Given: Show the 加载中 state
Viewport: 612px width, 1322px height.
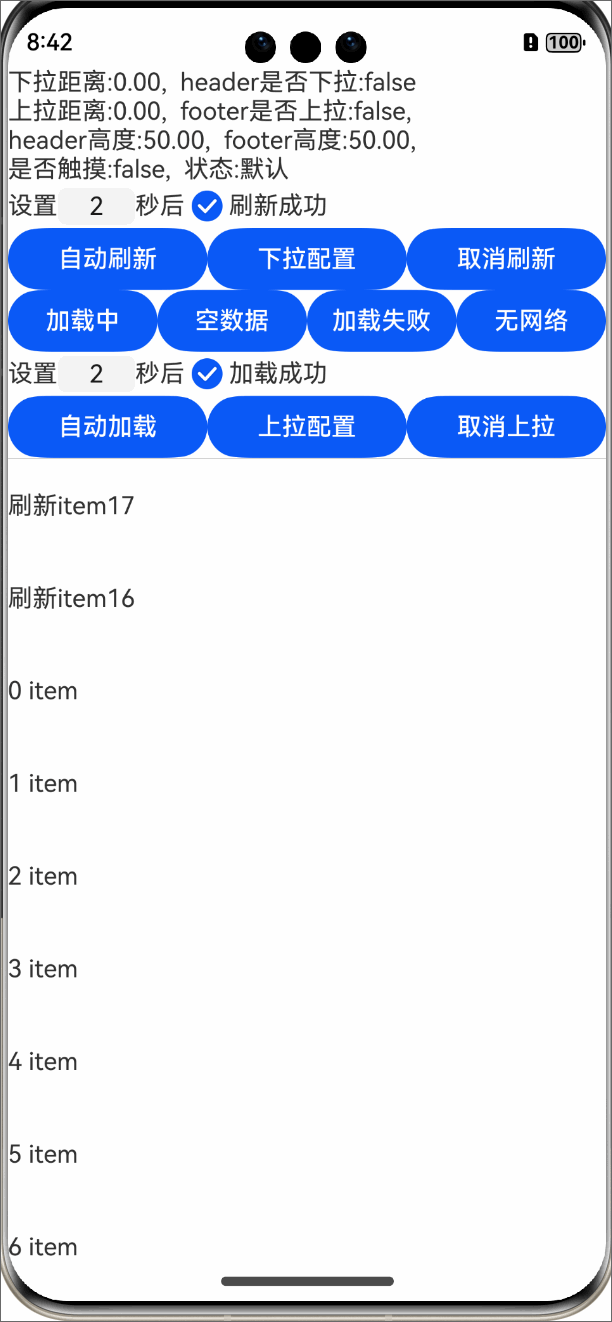Looking at the screenshot, I should point(83,320).
